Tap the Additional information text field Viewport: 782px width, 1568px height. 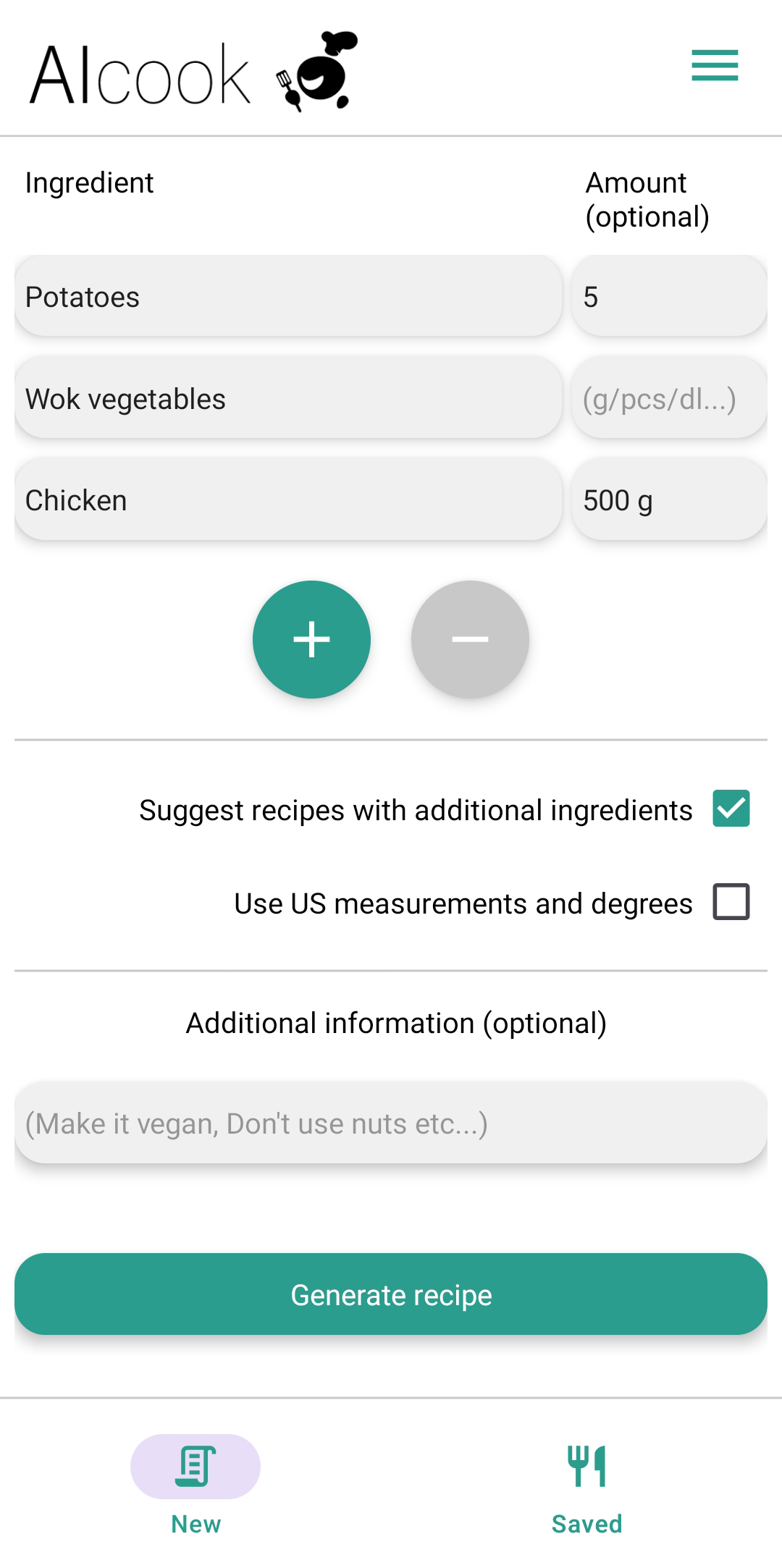391,1123
